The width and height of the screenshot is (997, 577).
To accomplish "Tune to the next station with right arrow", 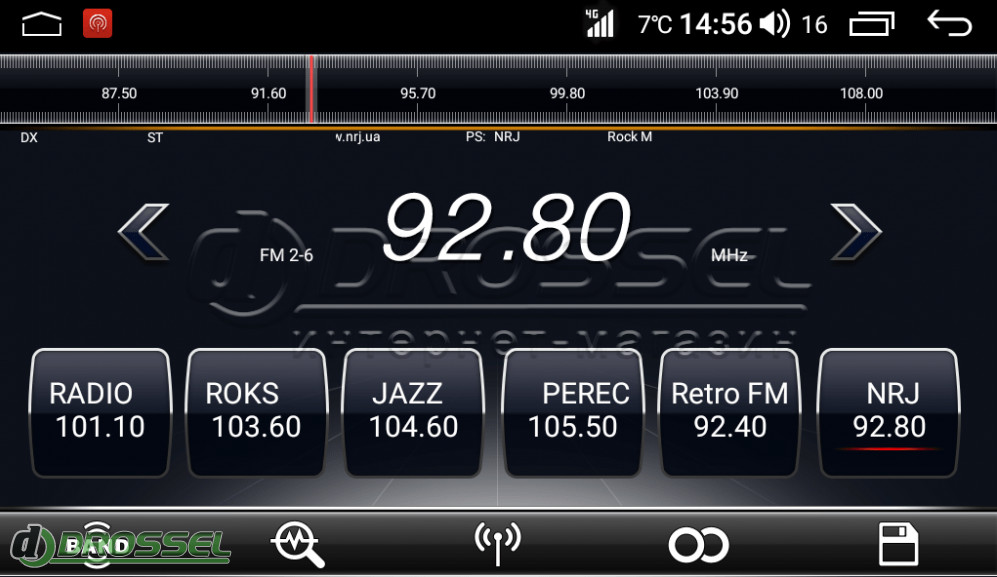I will click(x=856, y=232).
